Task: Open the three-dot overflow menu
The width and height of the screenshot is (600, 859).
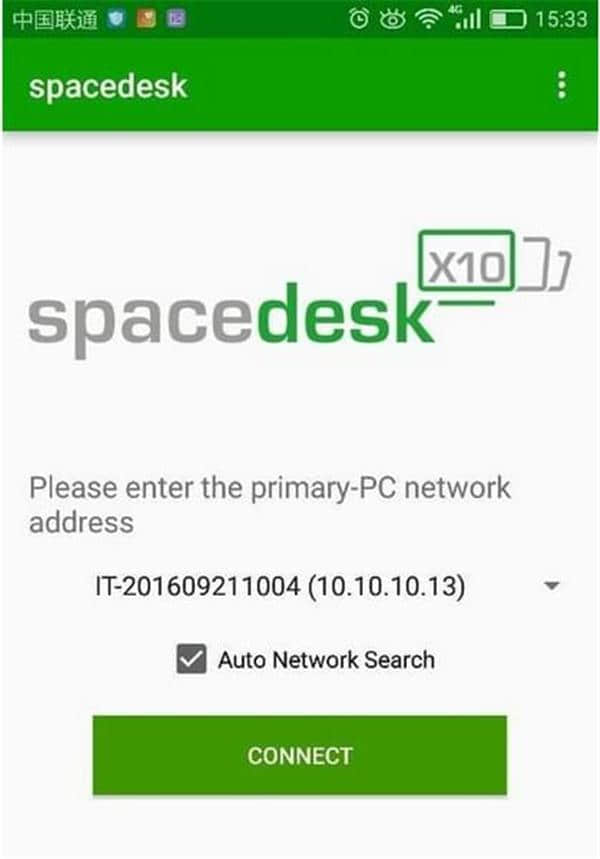Action: (x=562, y=85)
